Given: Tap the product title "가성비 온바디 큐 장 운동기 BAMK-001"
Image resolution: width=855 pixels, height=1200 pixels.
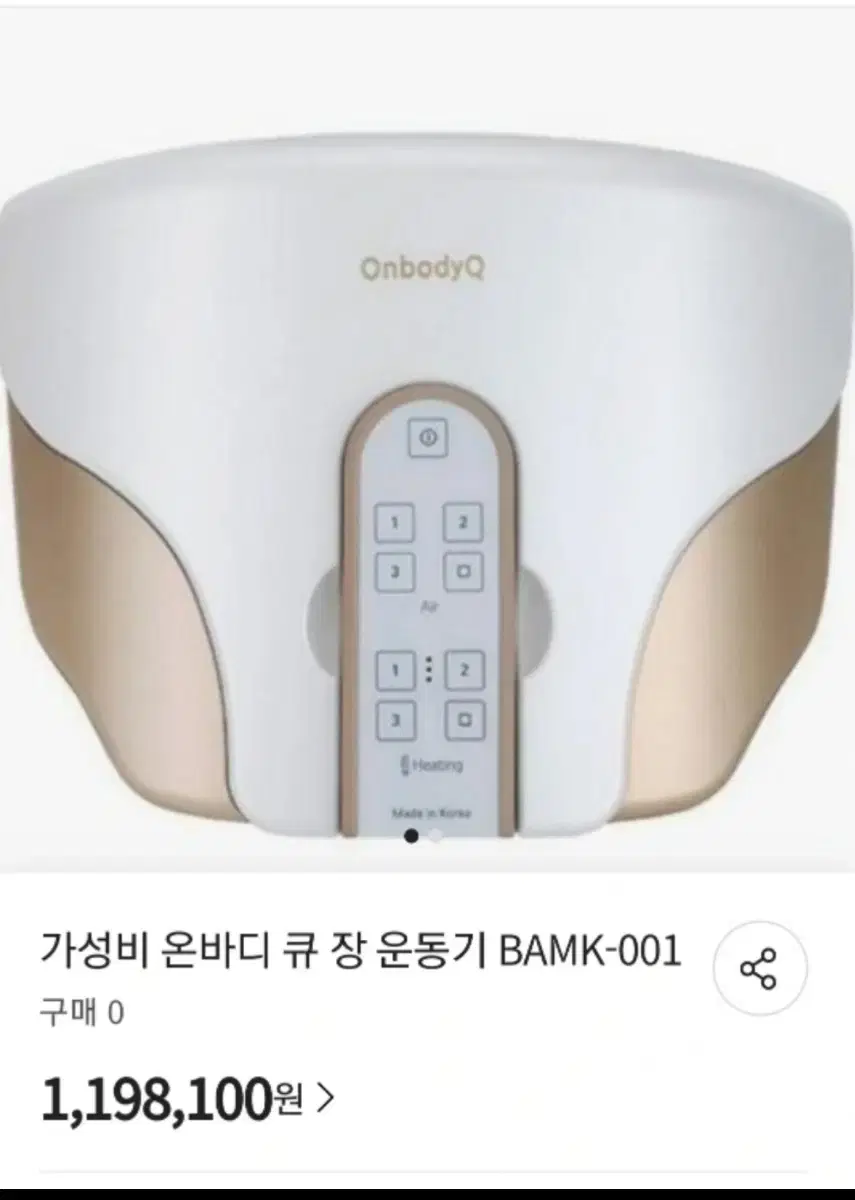Looking at the screenshot, I should [360, 956].
